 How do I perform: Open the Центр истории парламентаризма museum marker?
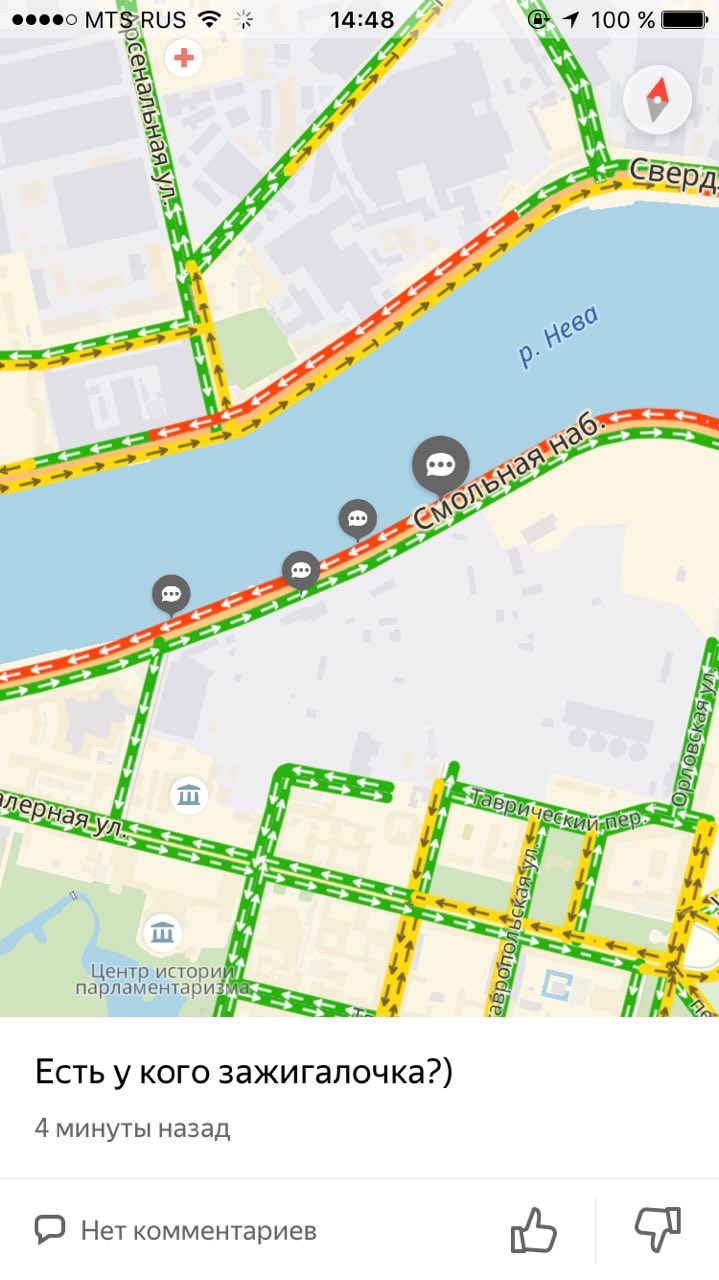click(x=162, y=932)
